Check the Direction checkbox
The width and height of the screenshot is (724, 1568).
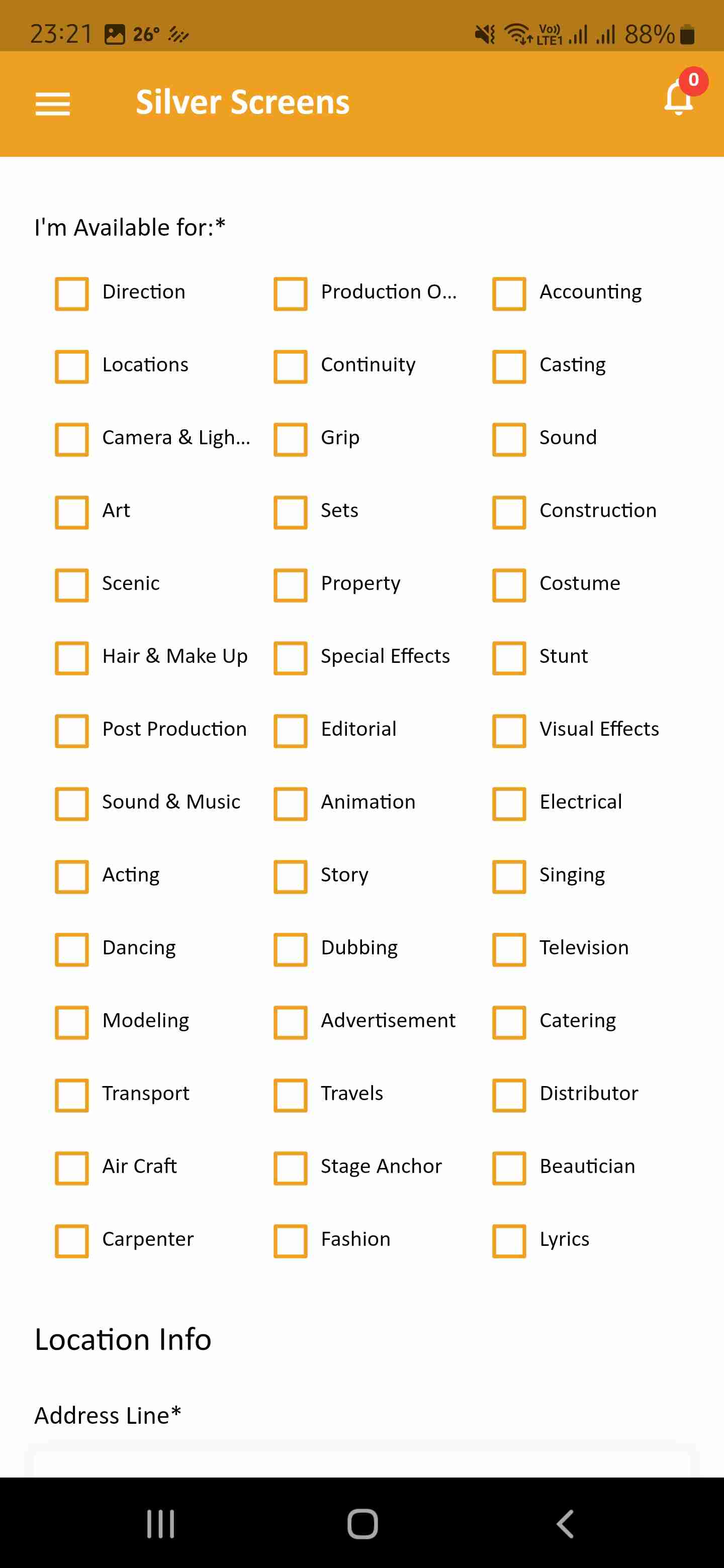(x=72, y=294)
